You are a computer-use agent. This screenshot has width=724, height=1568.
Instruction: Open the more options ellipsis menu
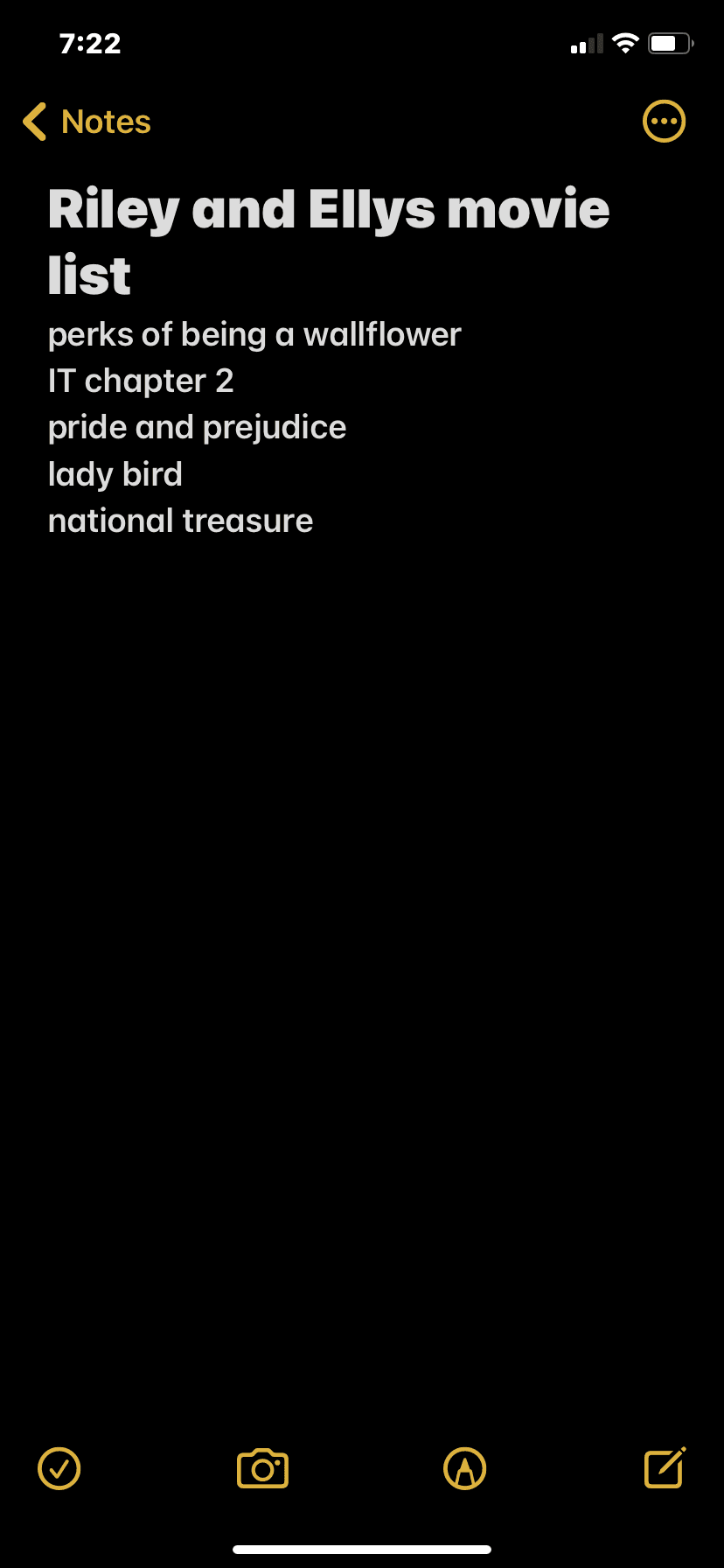point(664,122)
